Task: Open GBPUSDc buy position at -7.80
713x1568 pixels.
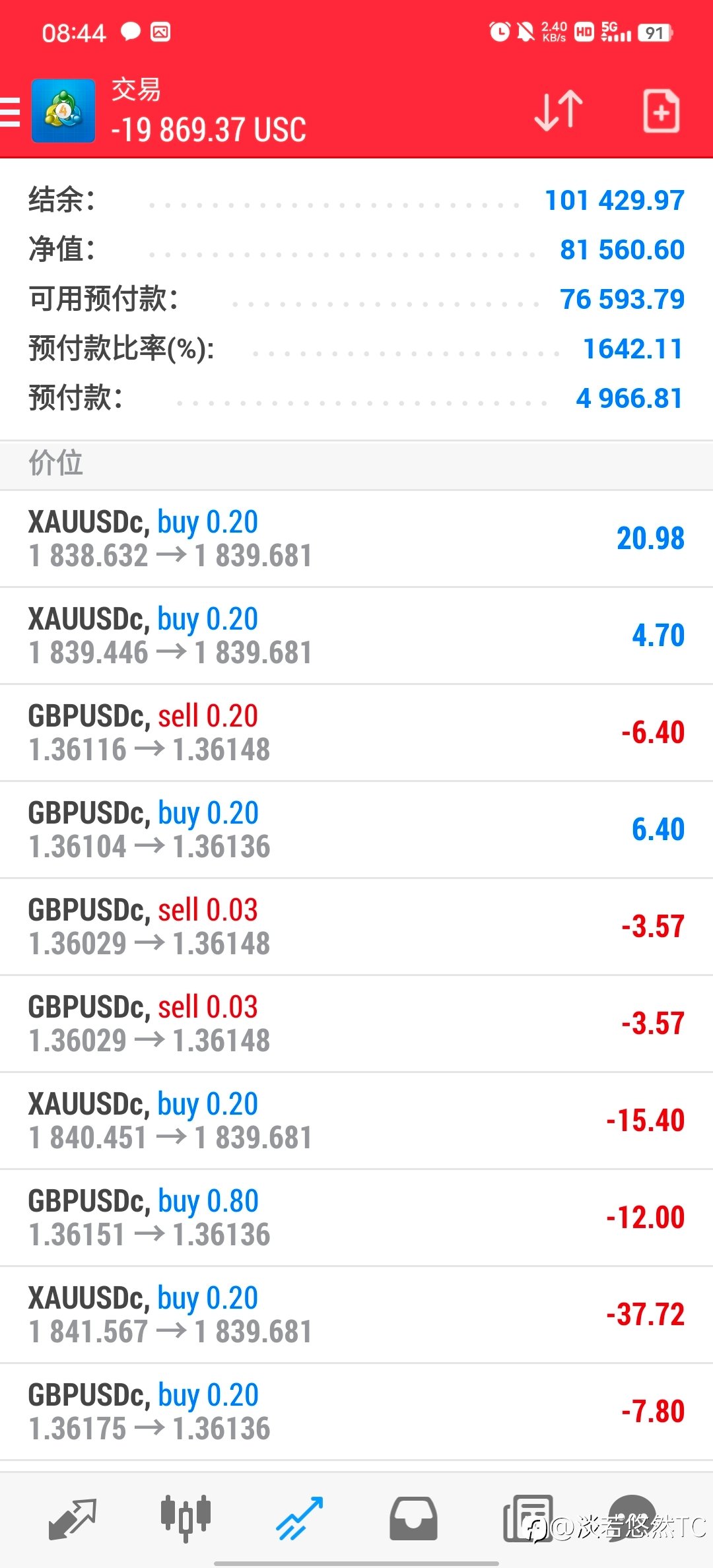Action: click(356, 1412)
